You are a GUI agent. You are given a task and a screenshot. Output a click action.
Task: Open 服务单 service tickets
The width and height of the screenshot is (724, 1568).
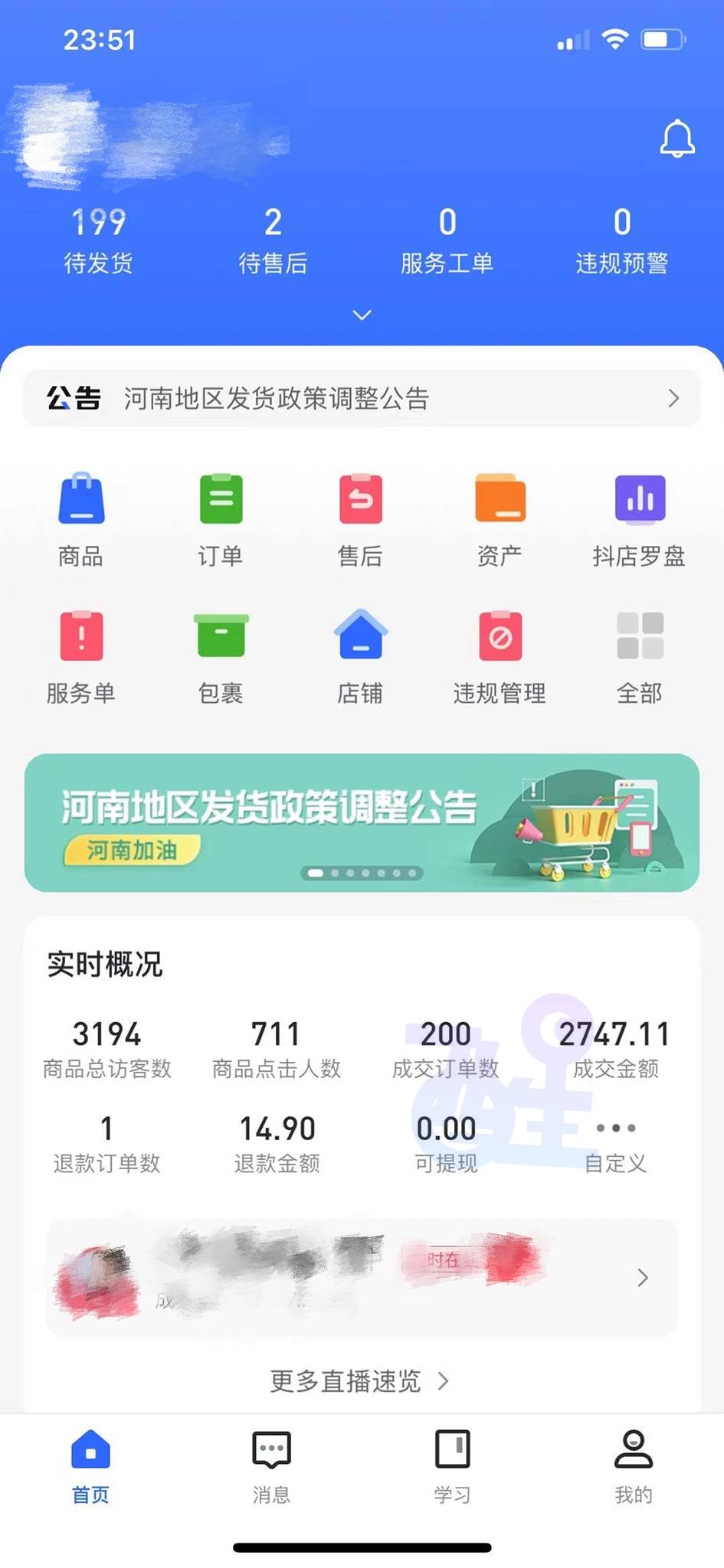(x=81, y=656)
